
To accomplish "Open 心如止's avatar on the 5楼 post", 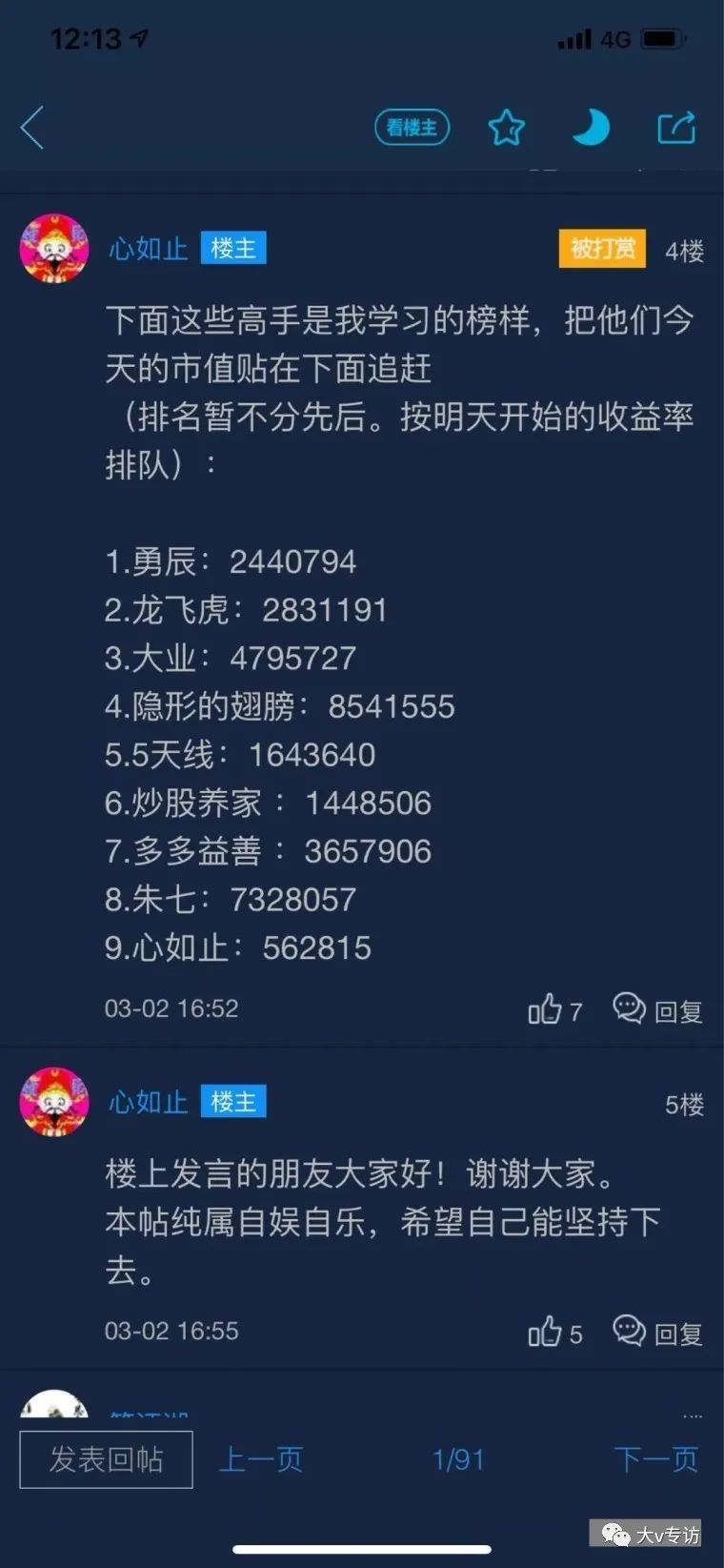I will point(54,1102).
